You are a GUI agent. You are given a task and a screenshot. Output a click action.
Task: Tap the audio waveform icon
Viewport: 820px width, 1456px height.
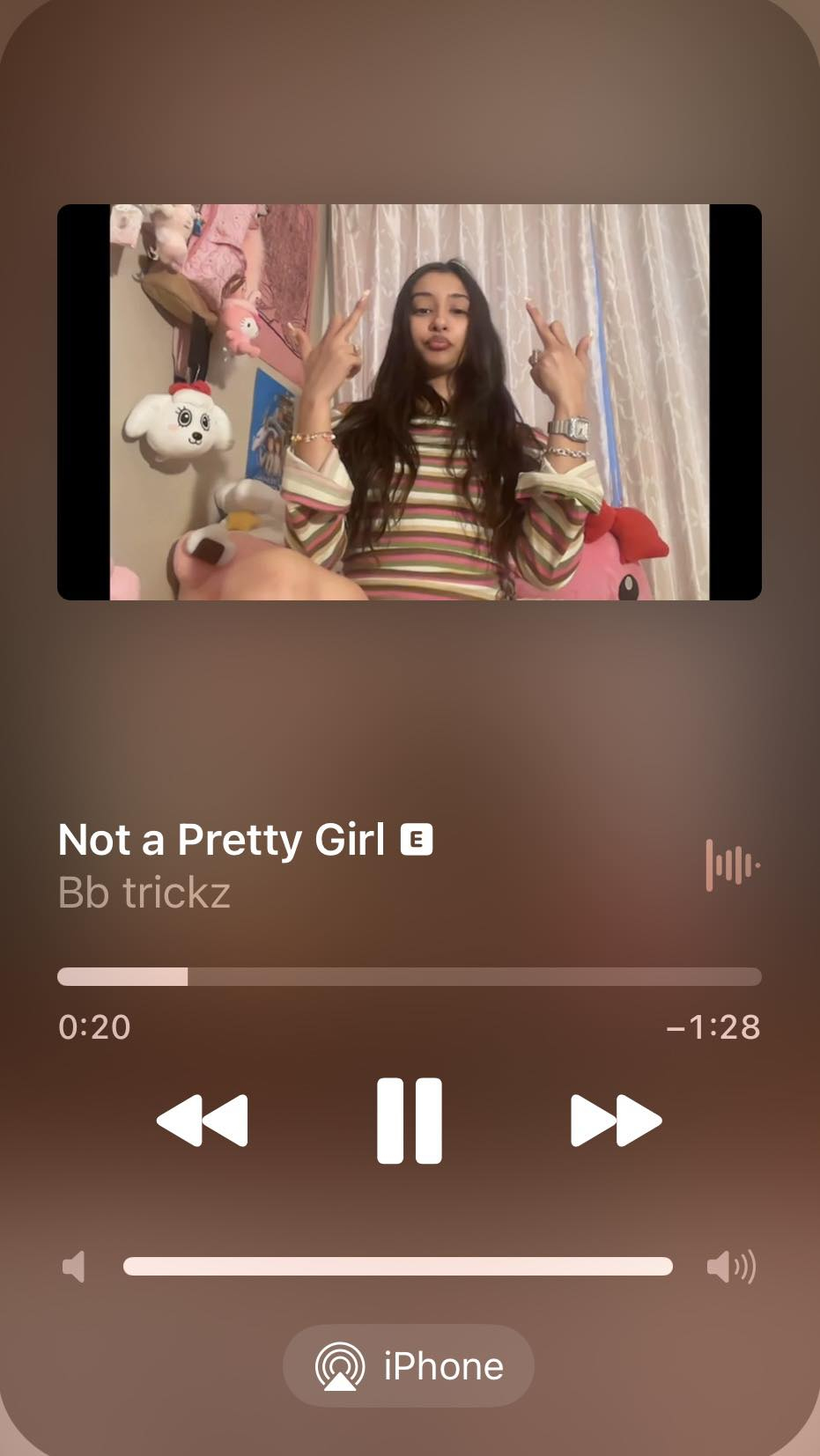point(732,865)
